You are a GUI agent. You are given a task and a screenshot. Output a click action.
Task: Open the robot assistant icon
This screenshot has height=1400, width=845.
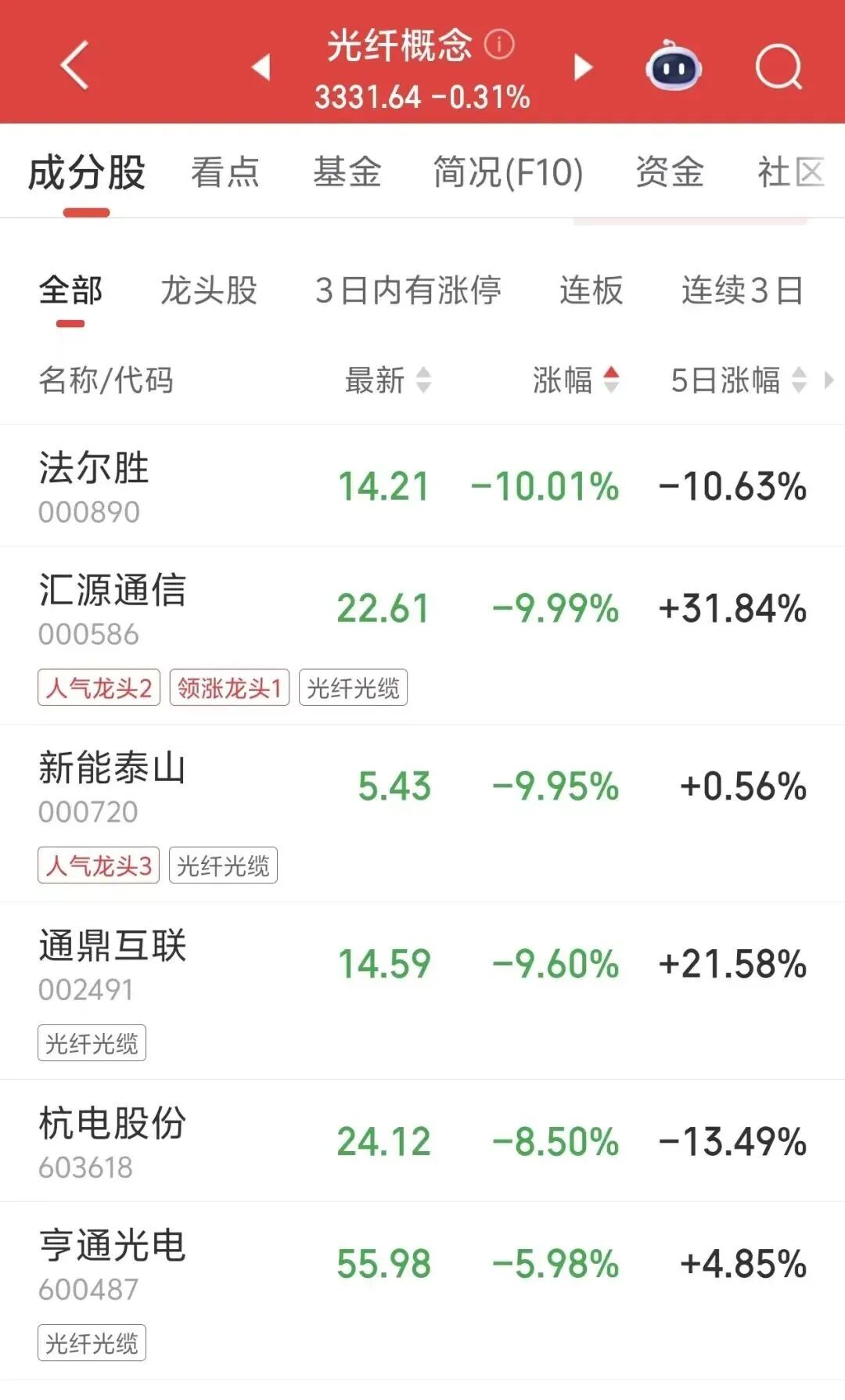click(673, 68)
